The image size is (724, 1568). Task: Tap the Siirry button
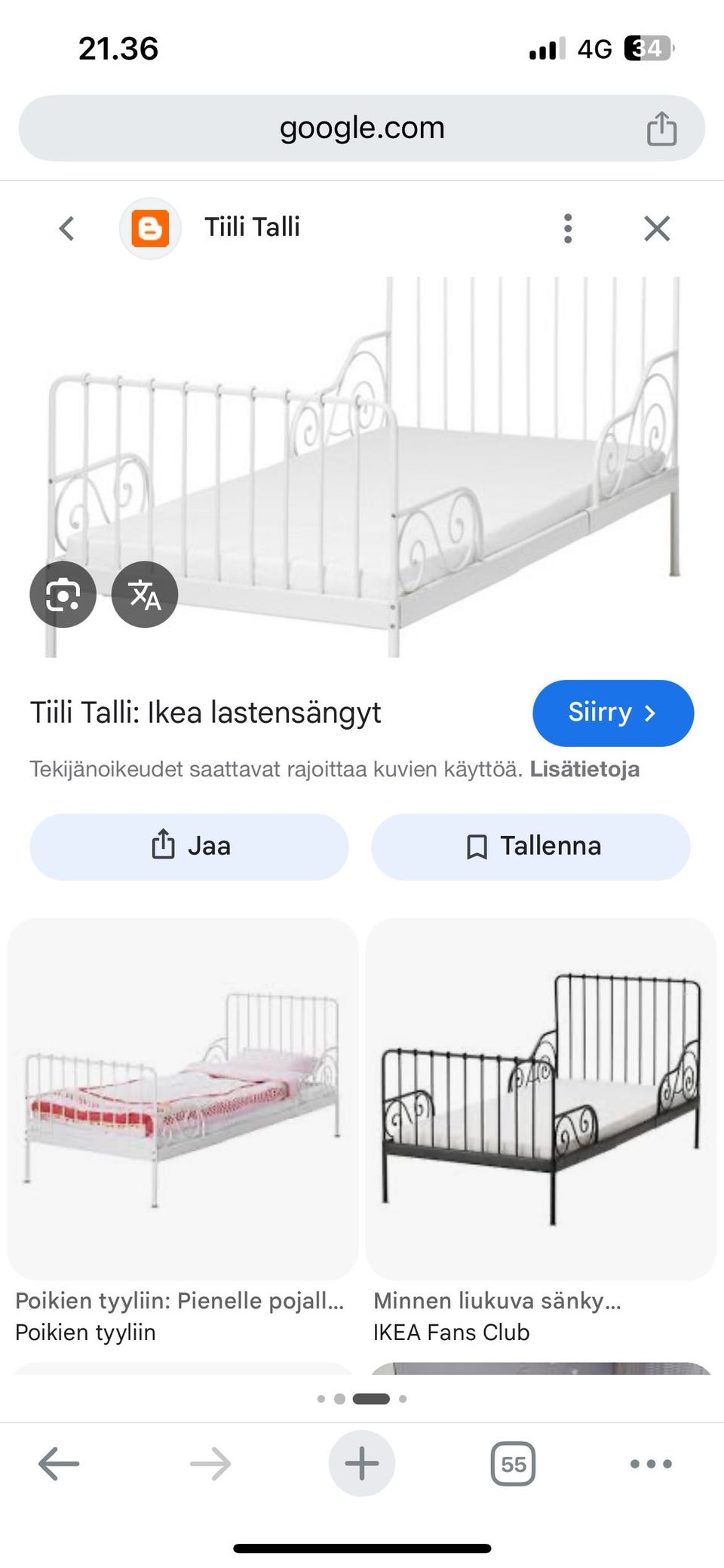[x=612, y=712]
